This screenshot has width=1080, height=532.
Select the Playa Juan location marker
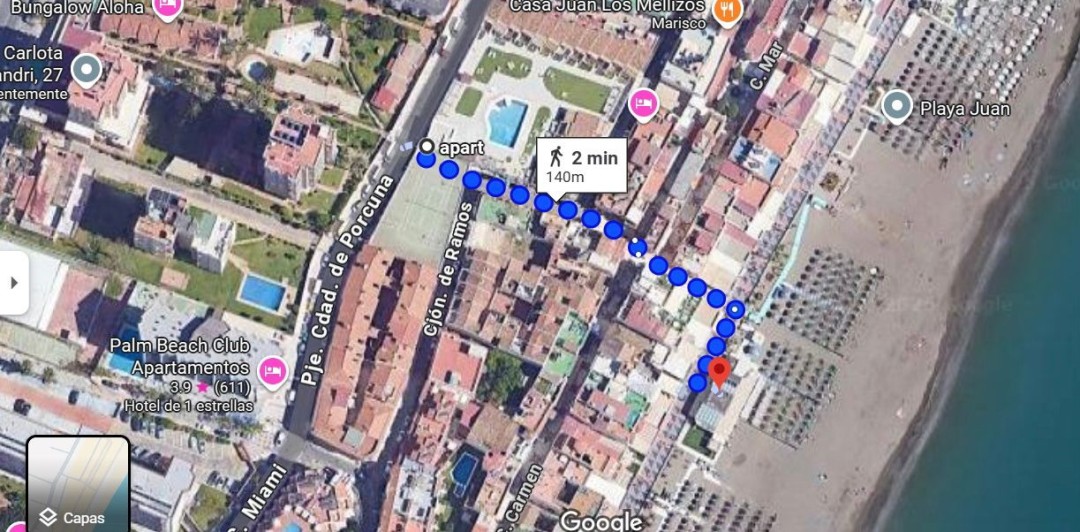pyautogui.click(x=897, y=108)
